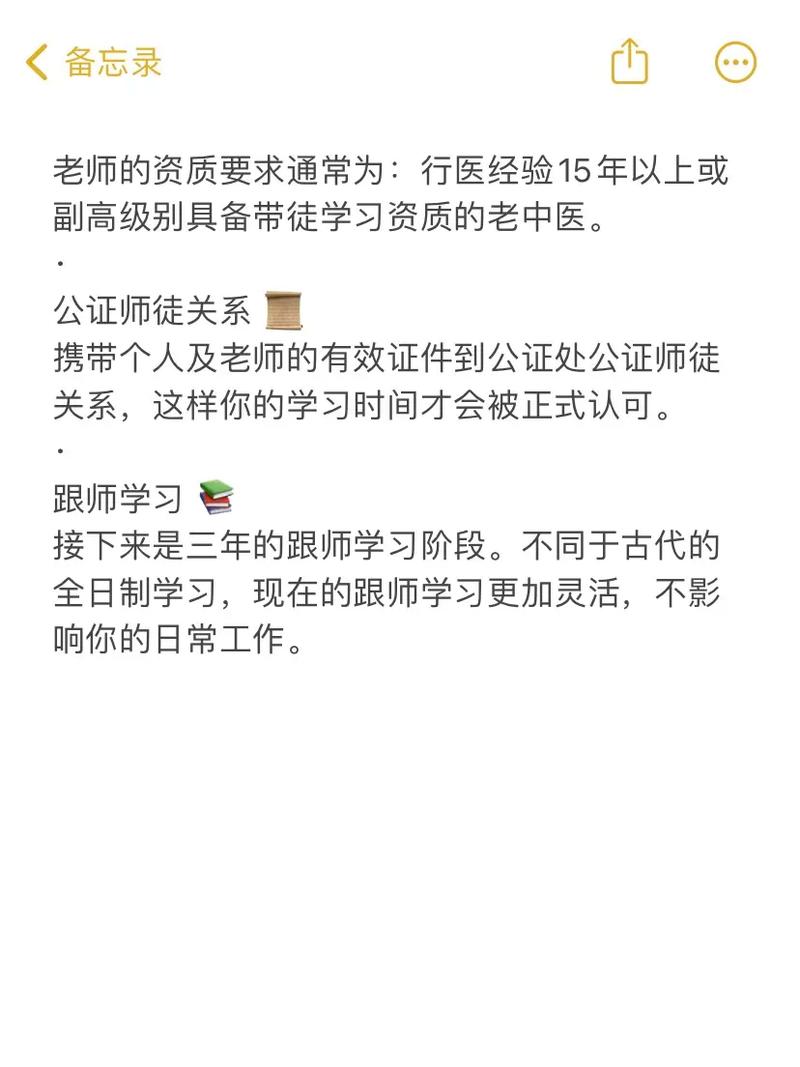Viewport: 800px width, 1067px height.
Task: Tap the heading 跟师学习
Action: coord(120,493)
